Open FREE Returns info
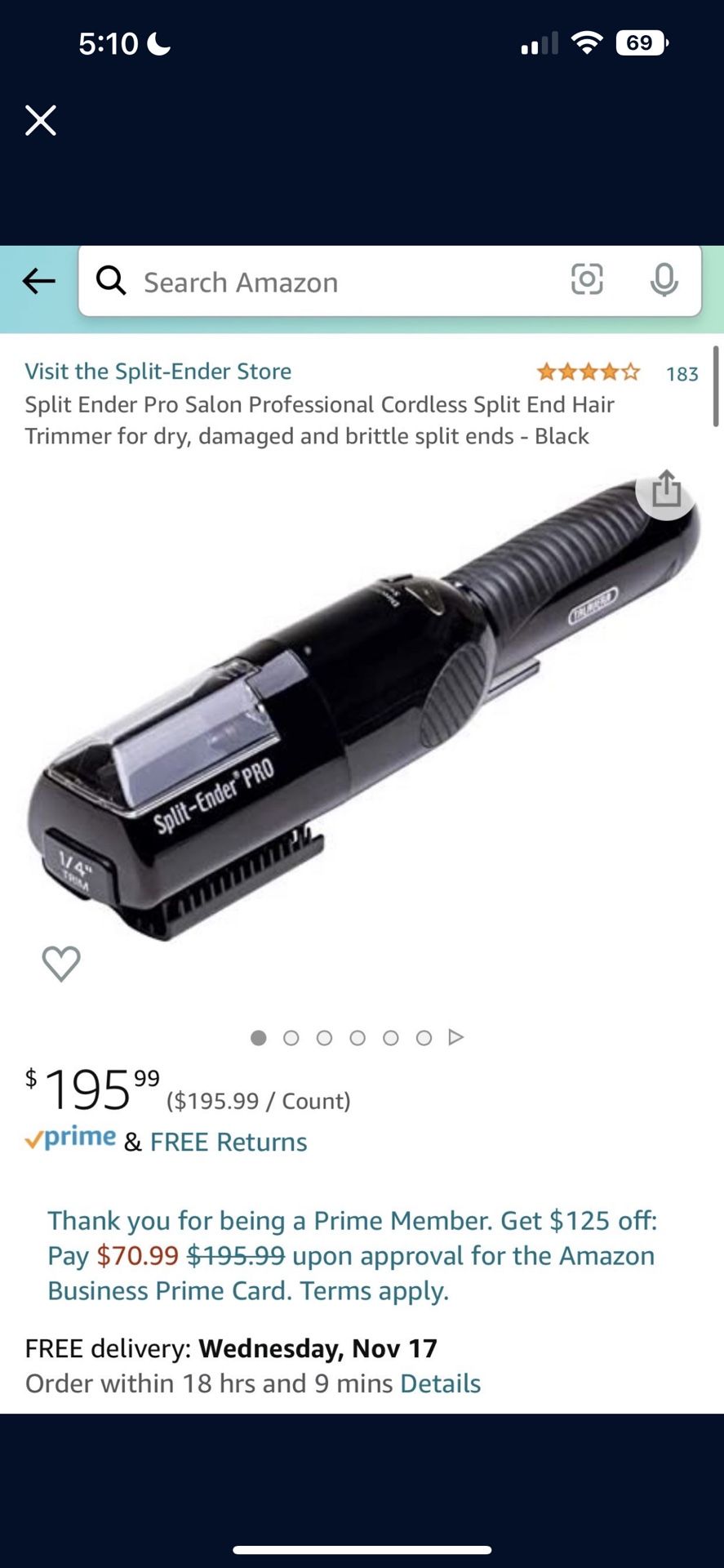Screen dimensions: 724x1568 (229, 1142)
